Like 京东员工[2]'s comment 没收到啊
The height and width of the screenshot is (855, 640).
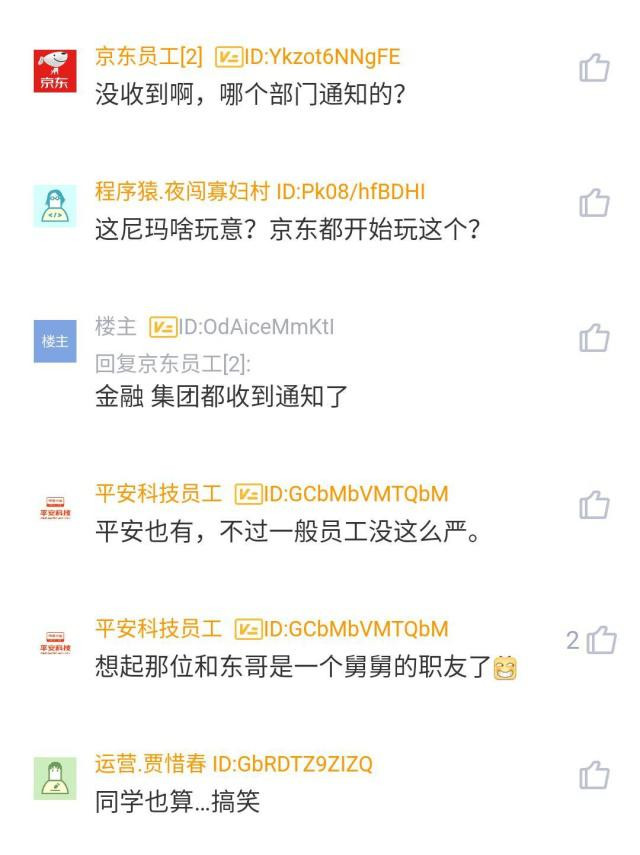[x=594, y=68]
